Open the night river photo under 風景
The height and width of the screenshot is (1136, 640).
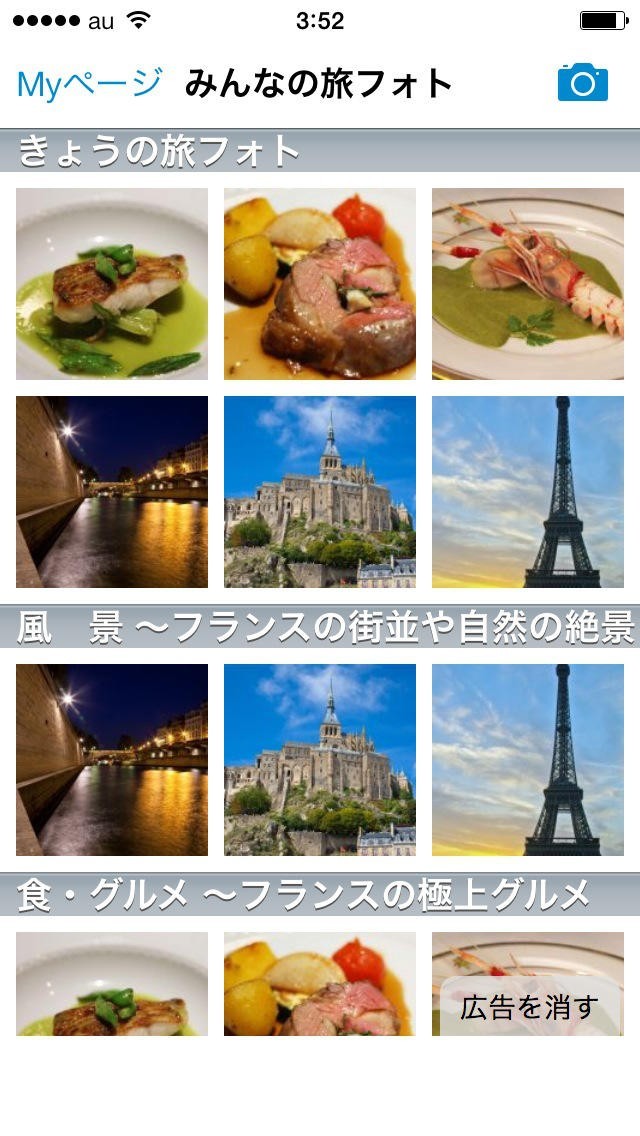112,760
